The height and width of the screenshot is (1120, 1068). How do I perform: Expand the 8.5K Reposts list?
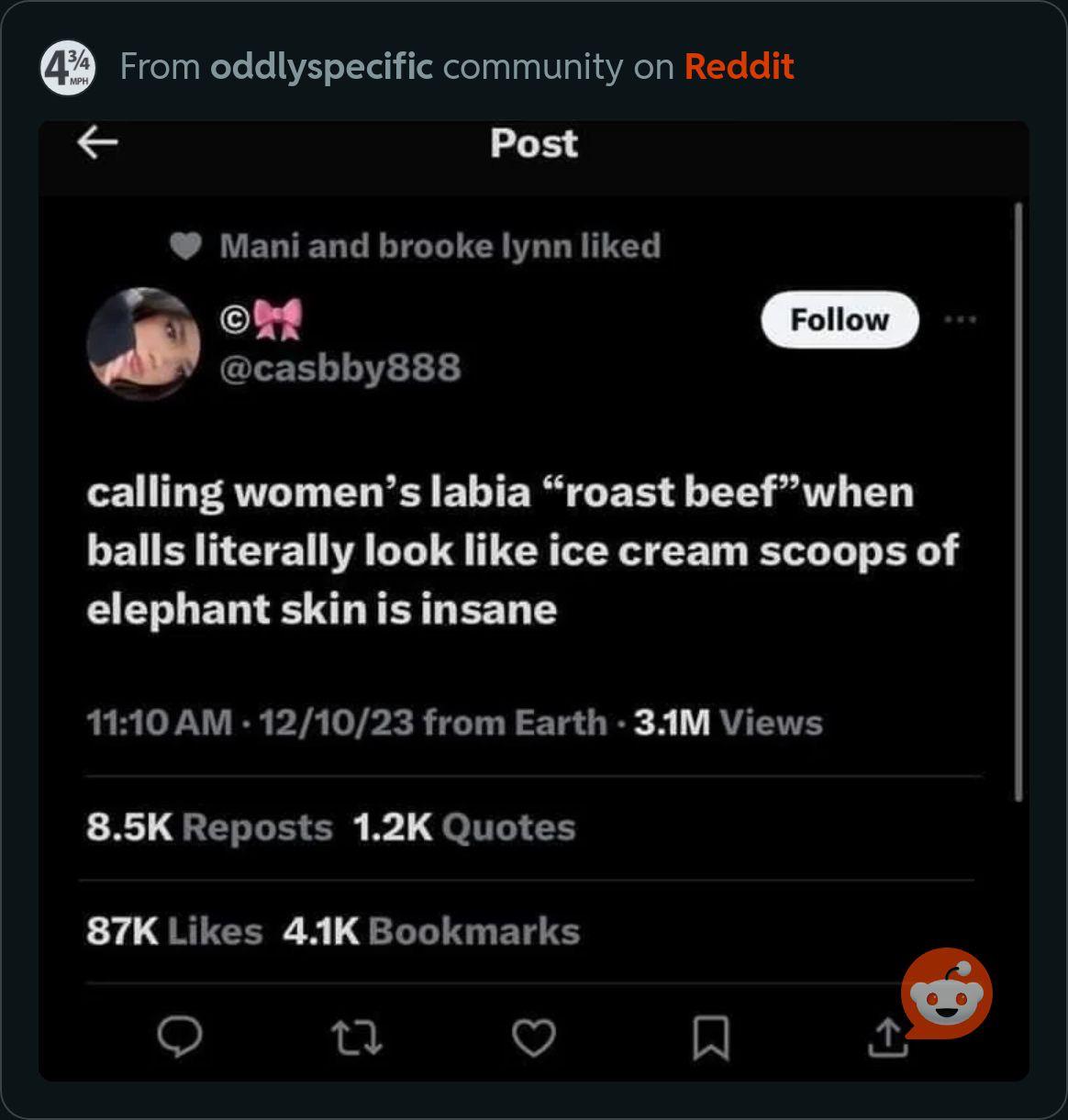[208, 826]
